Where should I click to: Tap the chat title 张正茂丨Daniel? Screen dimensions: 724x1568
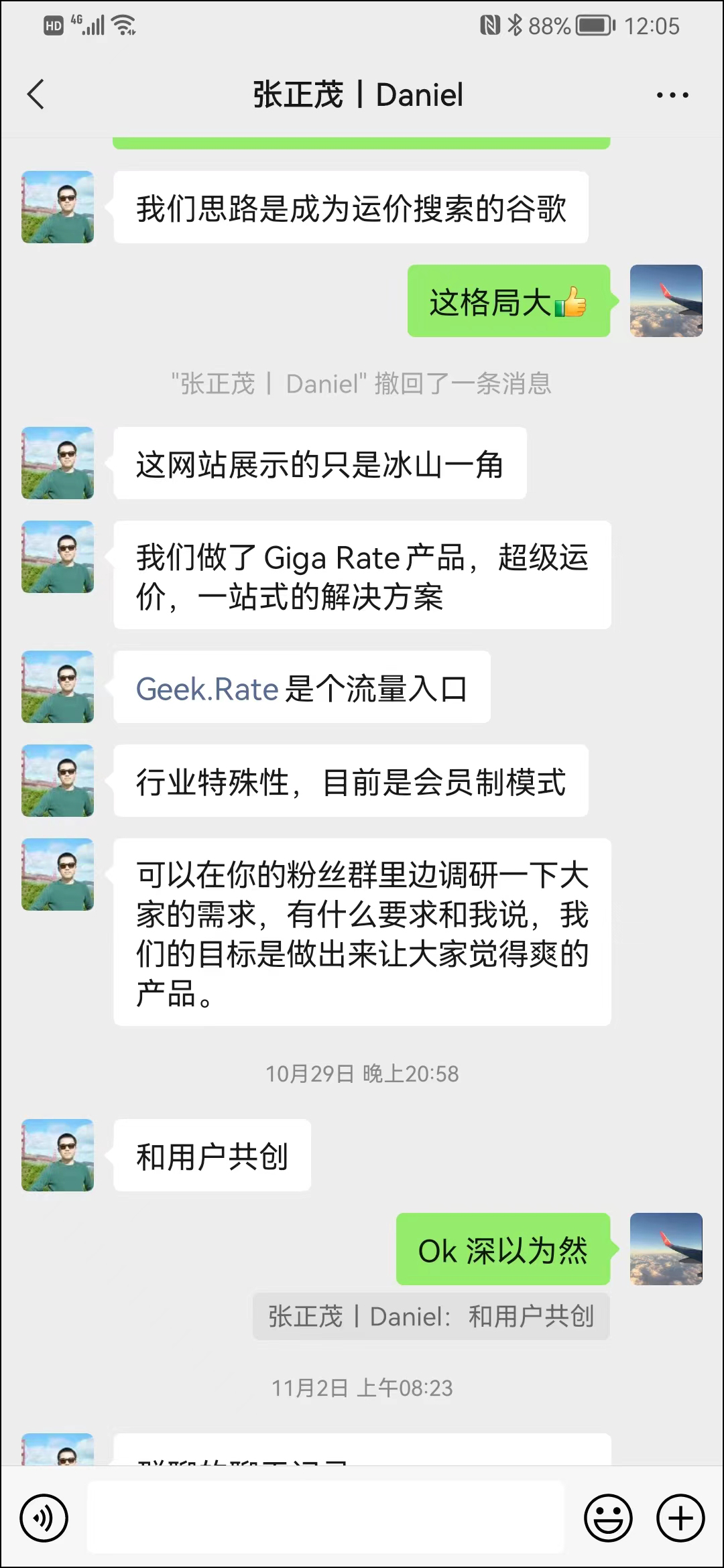pyautogui.click(x=358, y=94)
